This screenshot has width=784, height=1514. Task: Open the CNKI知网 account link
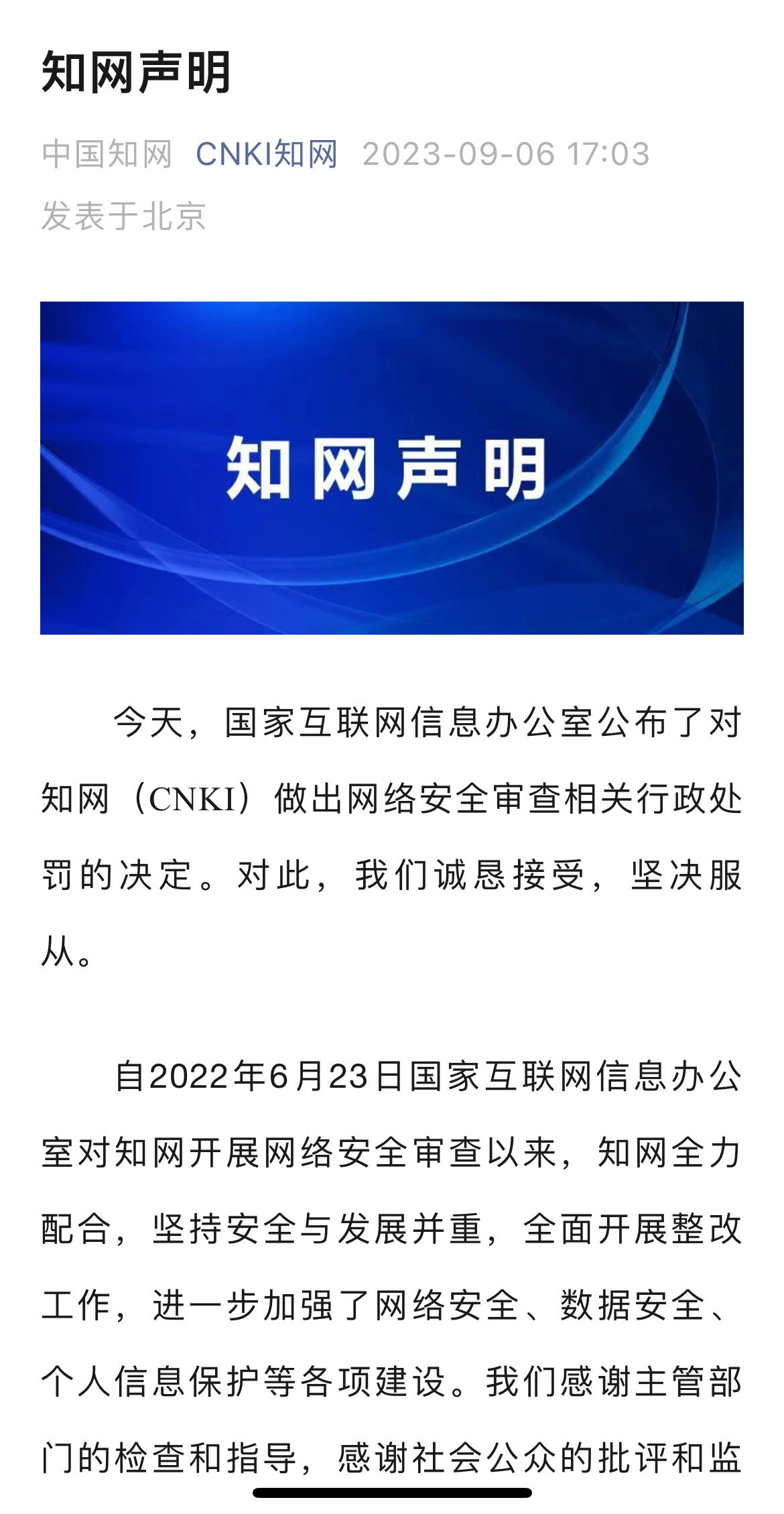click(x=267, y=153)
